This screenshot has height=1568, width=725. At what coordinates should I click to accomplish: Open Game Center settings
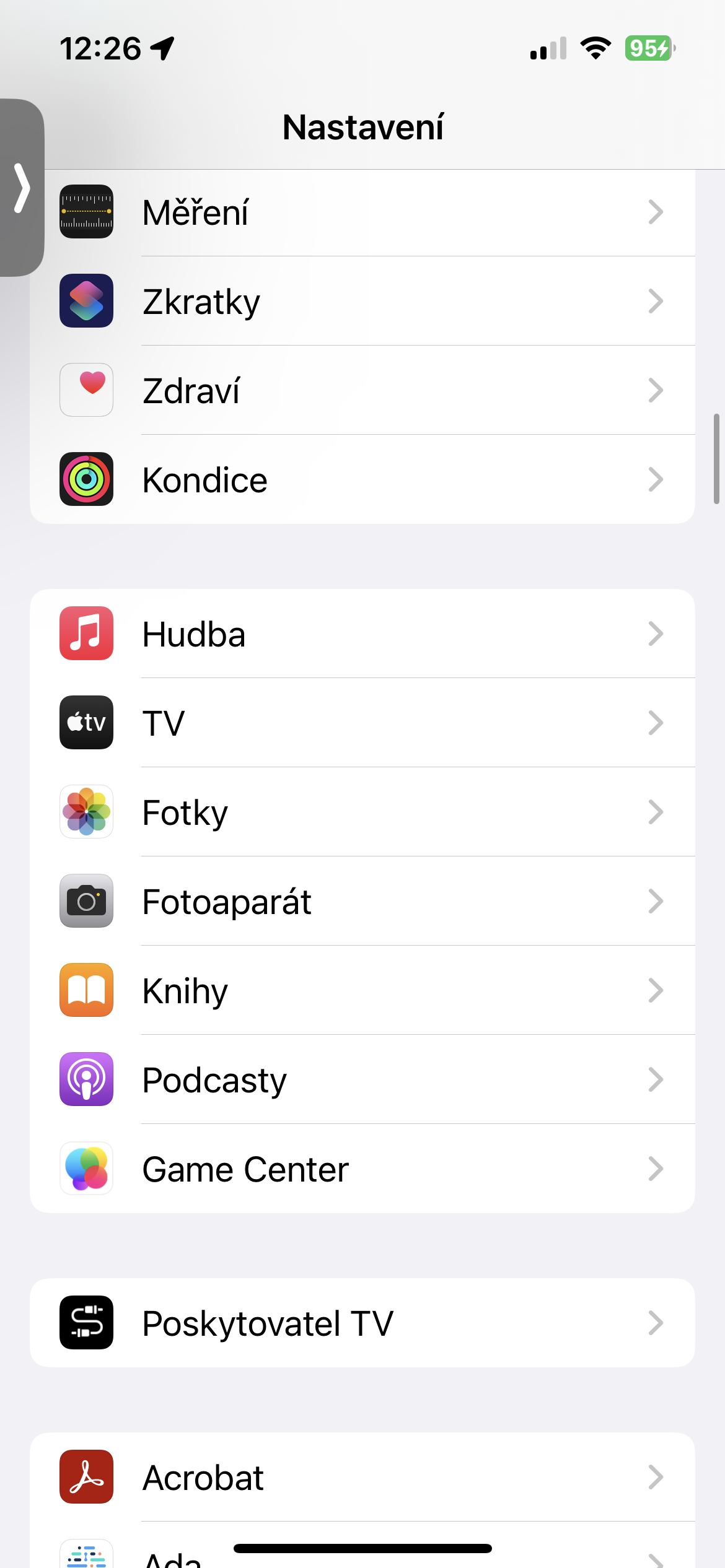[x=362, y=1169]
